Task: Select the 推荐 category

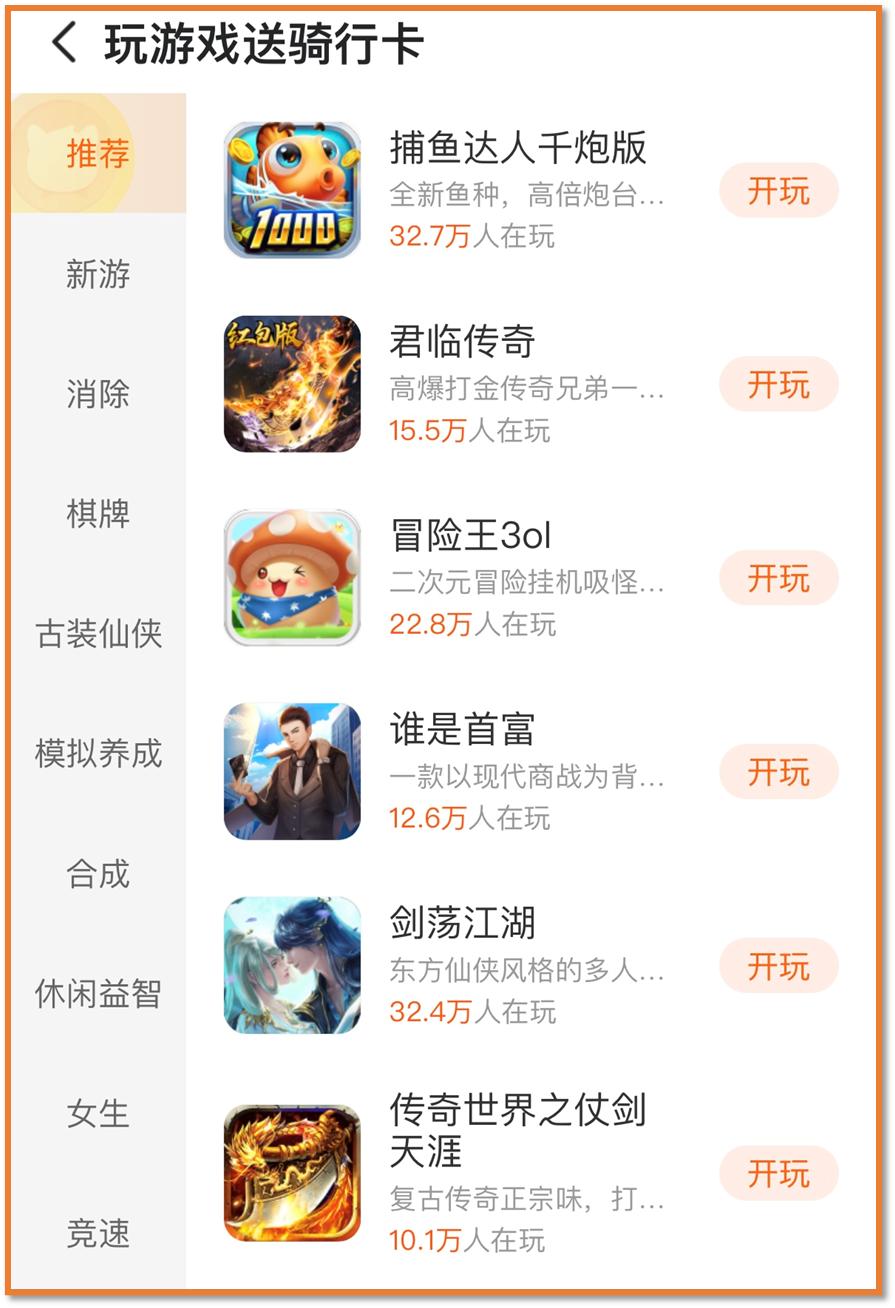Action: (x=98, y=154)
